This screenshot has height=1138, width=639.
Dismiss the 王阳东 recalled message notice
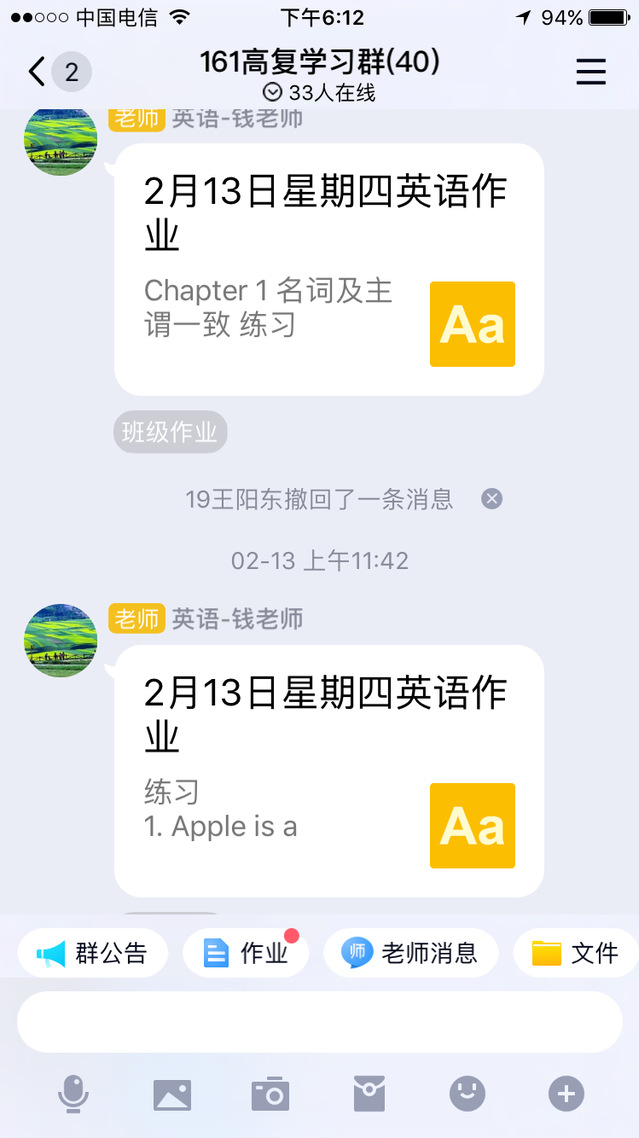(x=492, y=499)
